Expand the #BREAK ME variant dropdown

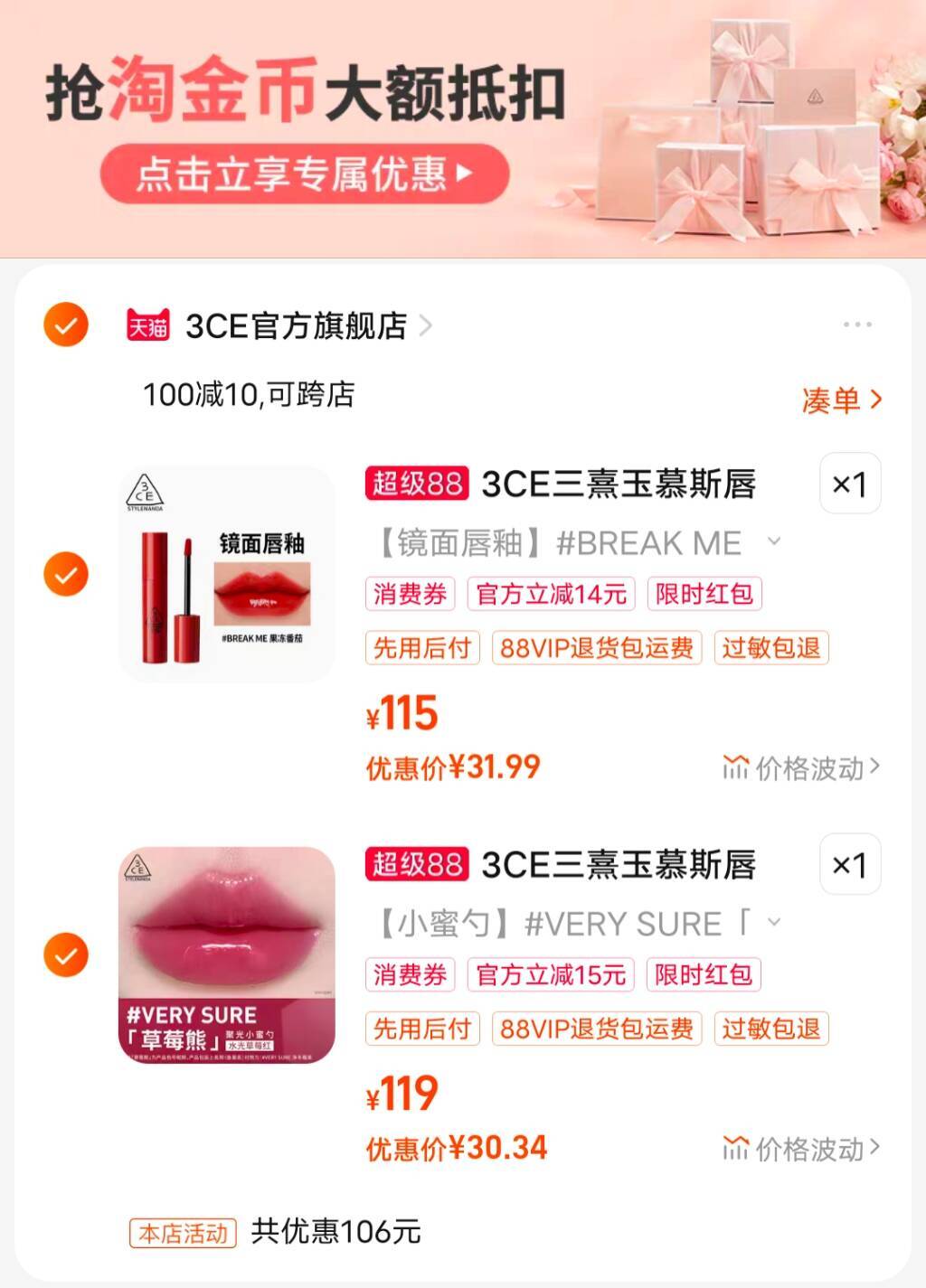pyautogui.click(x=773, y=542)
